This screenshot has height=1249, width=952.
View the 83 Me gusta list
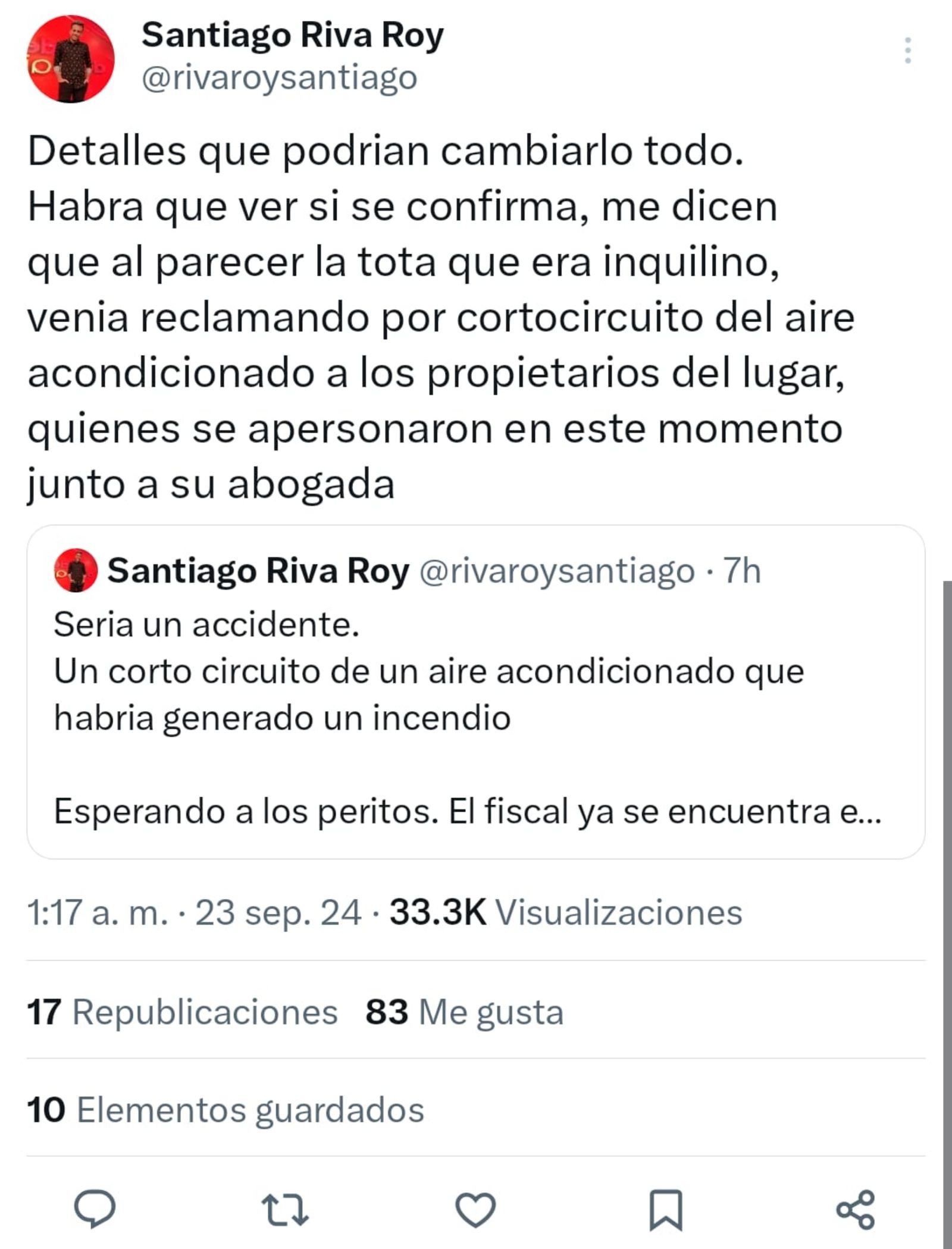click(x=464, y=1012)
